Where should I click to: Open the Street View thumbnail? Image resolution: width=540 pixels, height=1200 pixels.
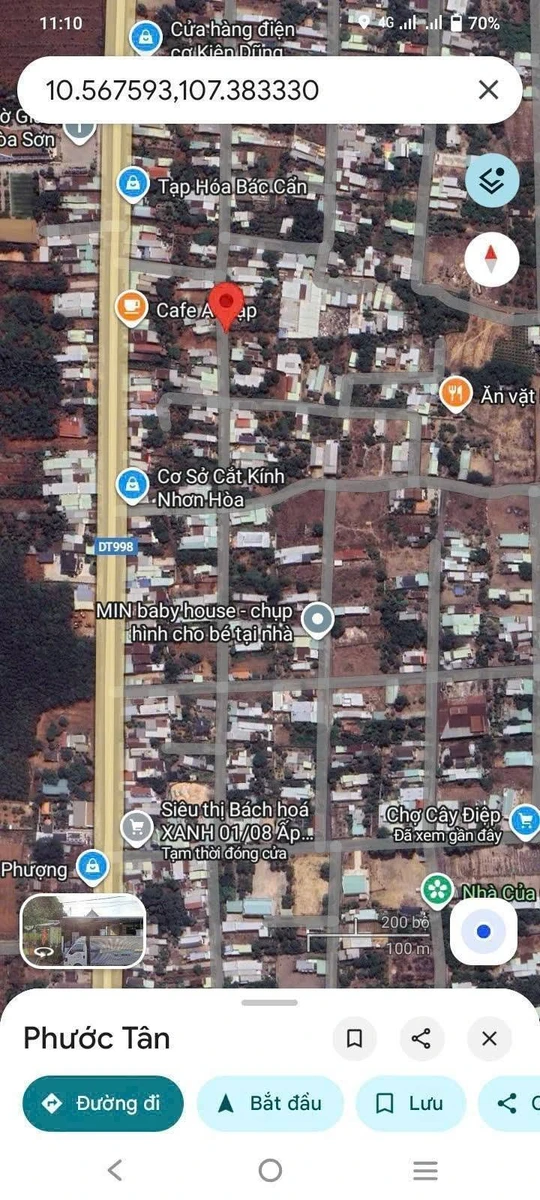click(83, 930)
